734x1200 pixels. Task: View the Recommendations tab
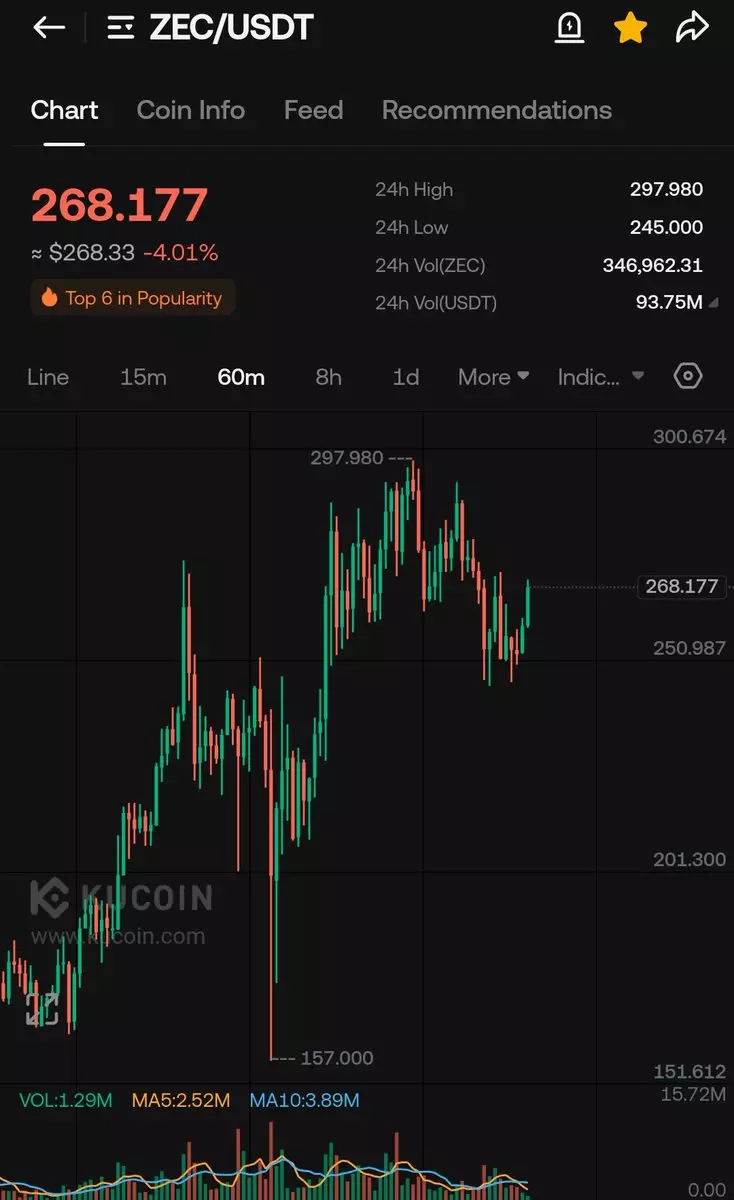click(496, 110)
